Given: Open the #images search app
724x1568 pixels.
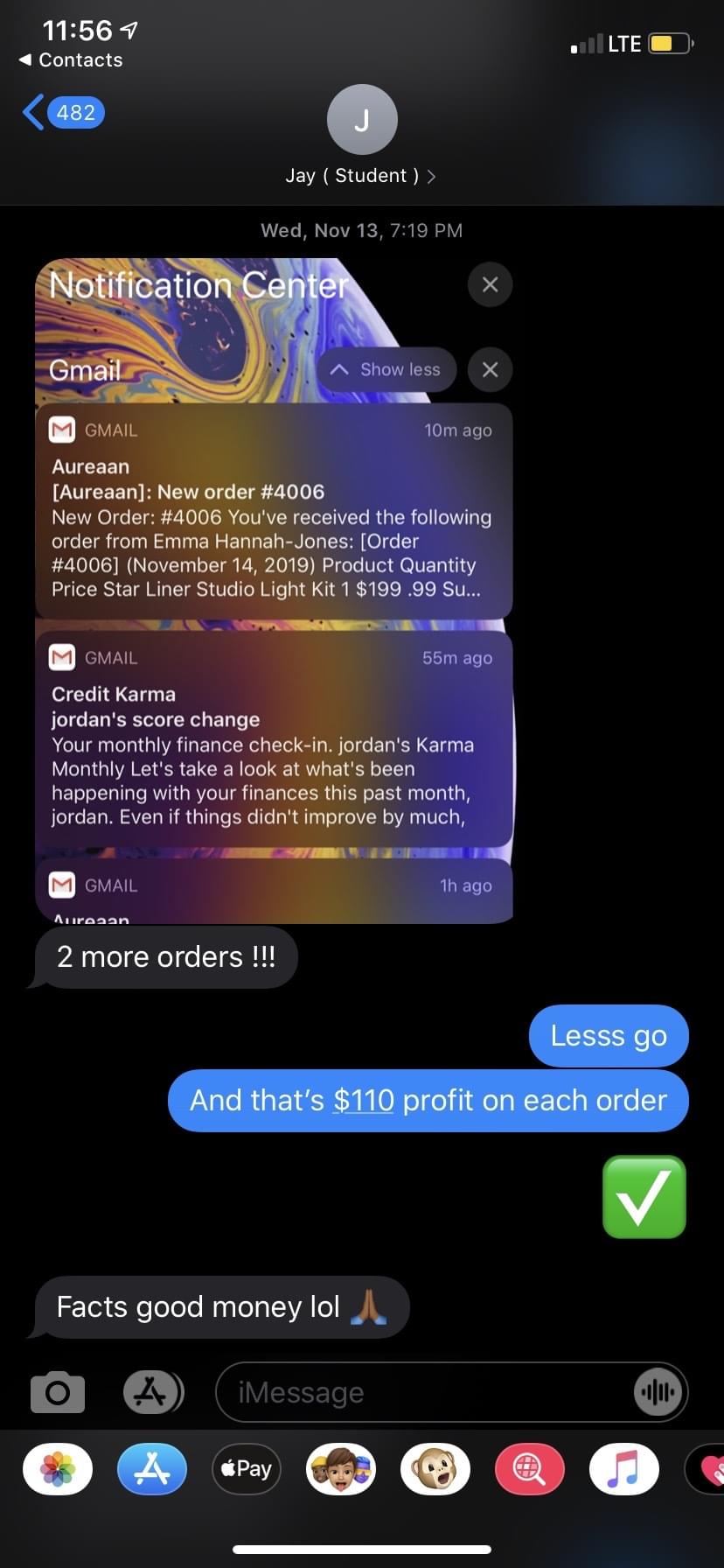Looking at the screenshot, I should coord(530,1469).
